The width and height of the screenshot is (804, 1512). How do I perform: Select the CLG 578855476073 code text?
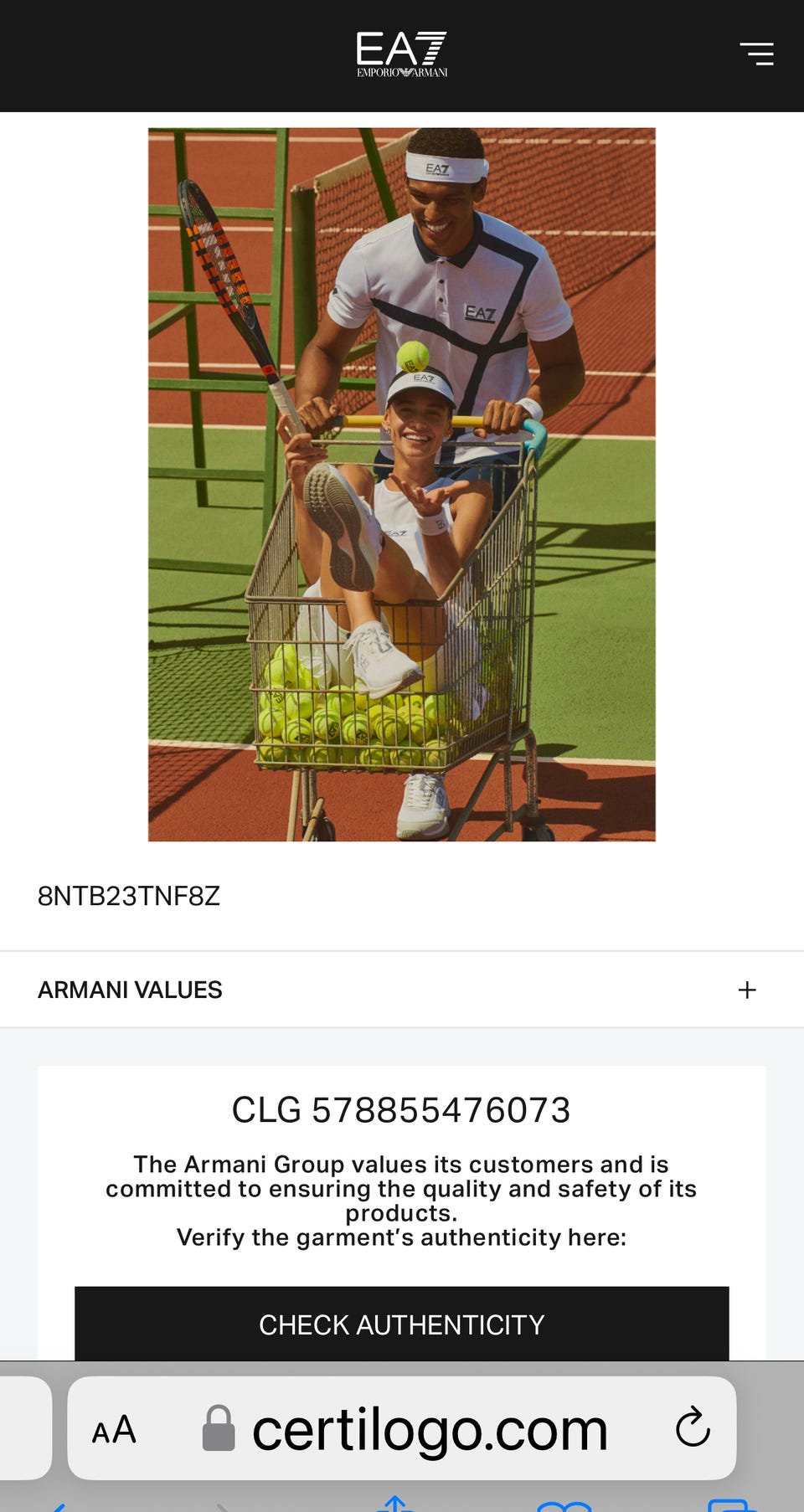click(x=401, y=1109)
